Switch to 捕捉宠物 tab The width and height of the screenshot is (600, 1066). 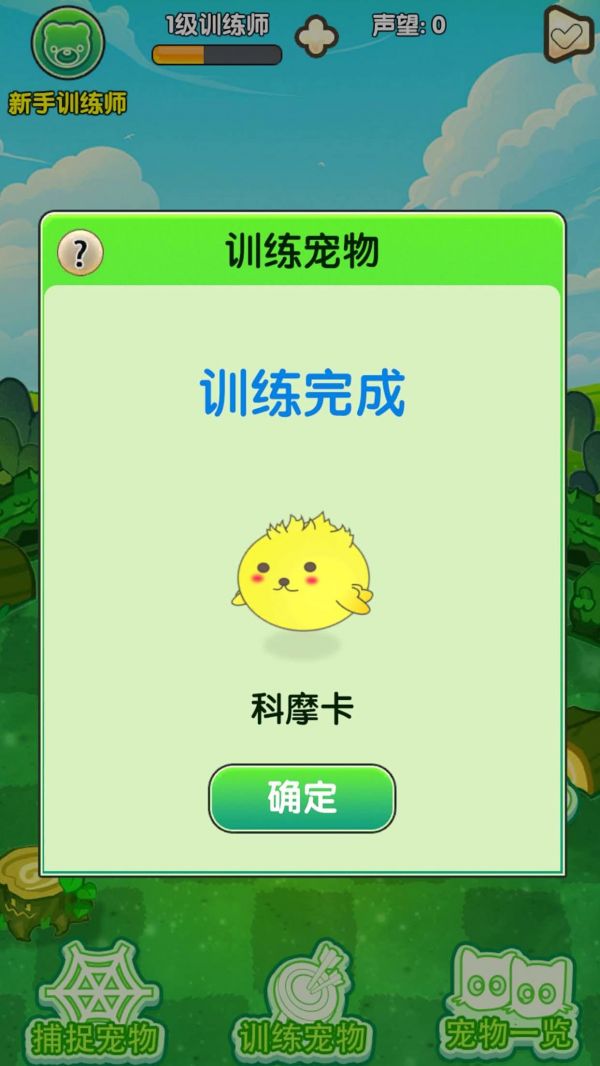coord(97,1002)
